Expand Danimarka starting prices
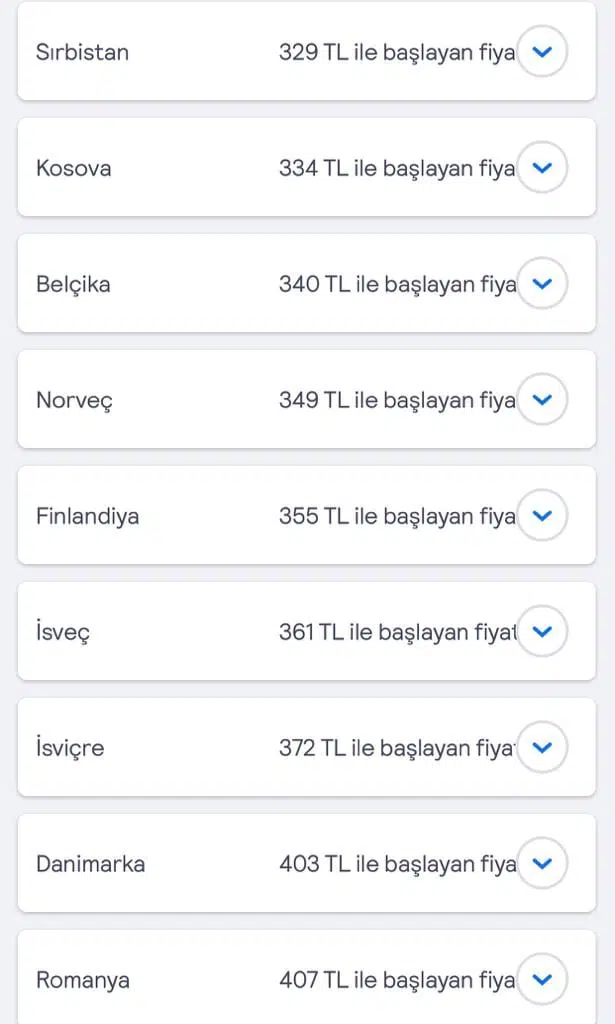 541,864
